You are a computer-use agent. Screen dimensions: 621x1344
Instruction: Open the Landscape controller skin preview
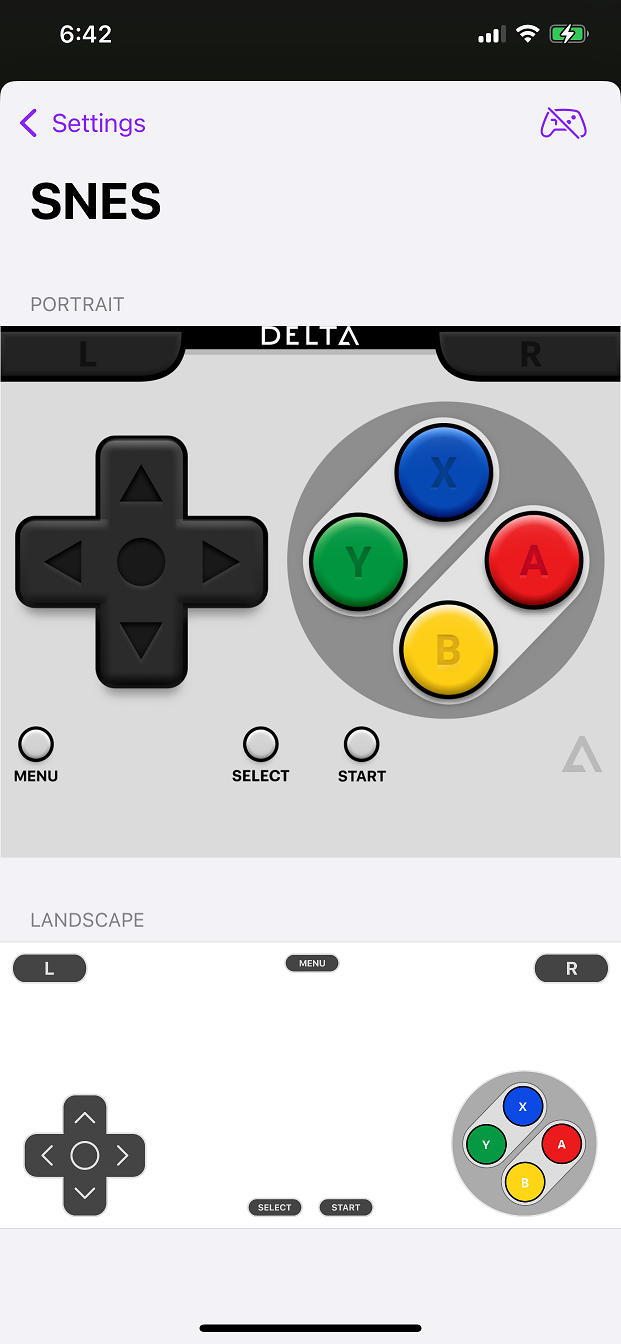point(310,1085)
